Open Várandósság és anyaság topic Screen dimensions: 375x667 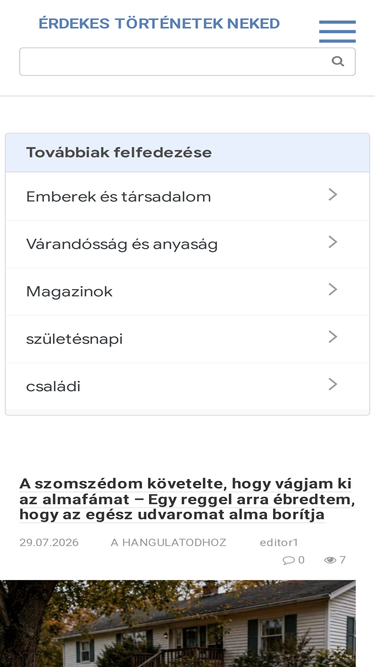click(x=188, y=244)
